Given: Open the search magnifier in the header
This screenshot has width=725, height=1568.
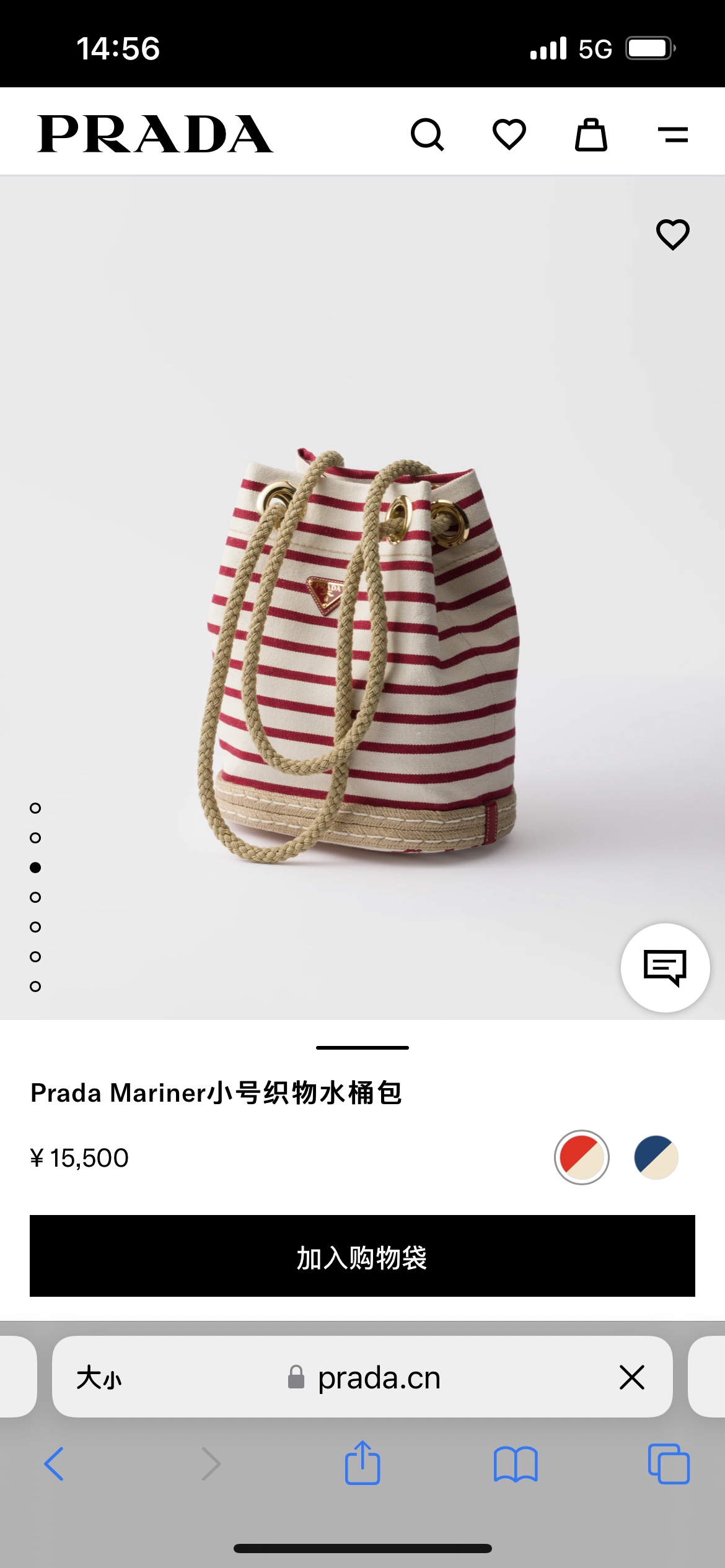Looking at the screenshot, I should 428,134.
